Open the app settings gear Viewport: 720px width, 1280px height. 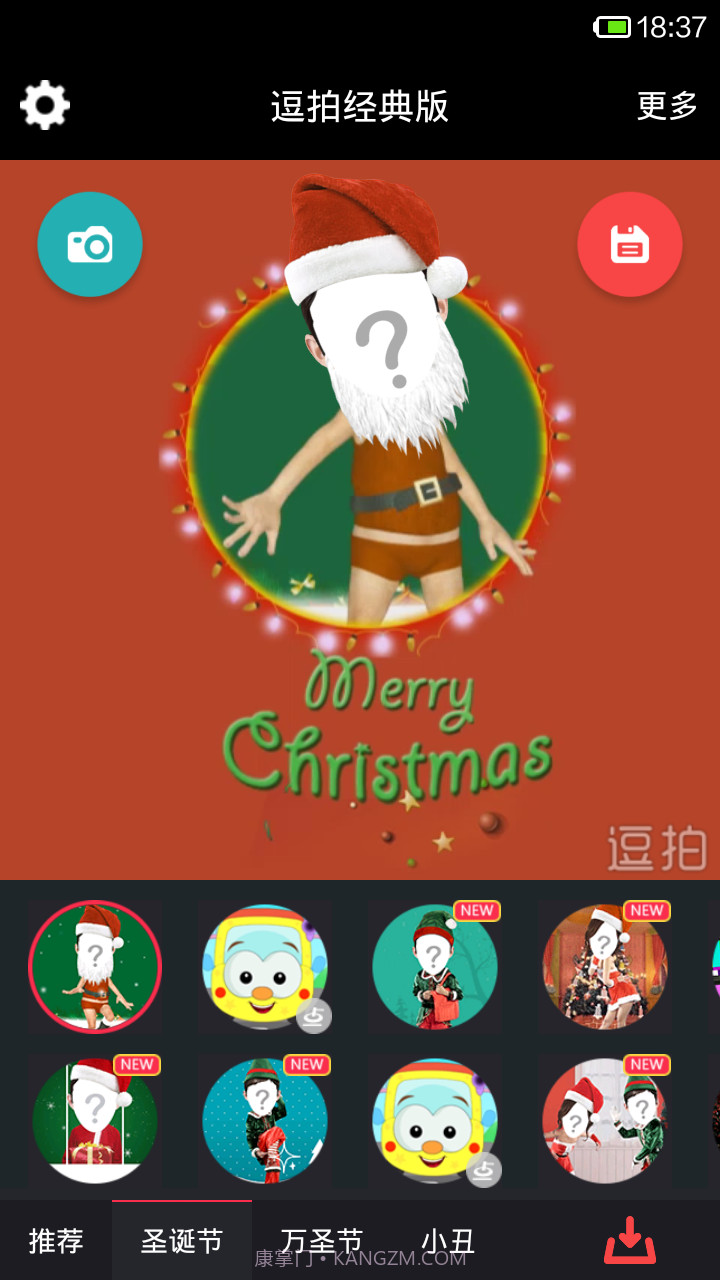(44, 103)
